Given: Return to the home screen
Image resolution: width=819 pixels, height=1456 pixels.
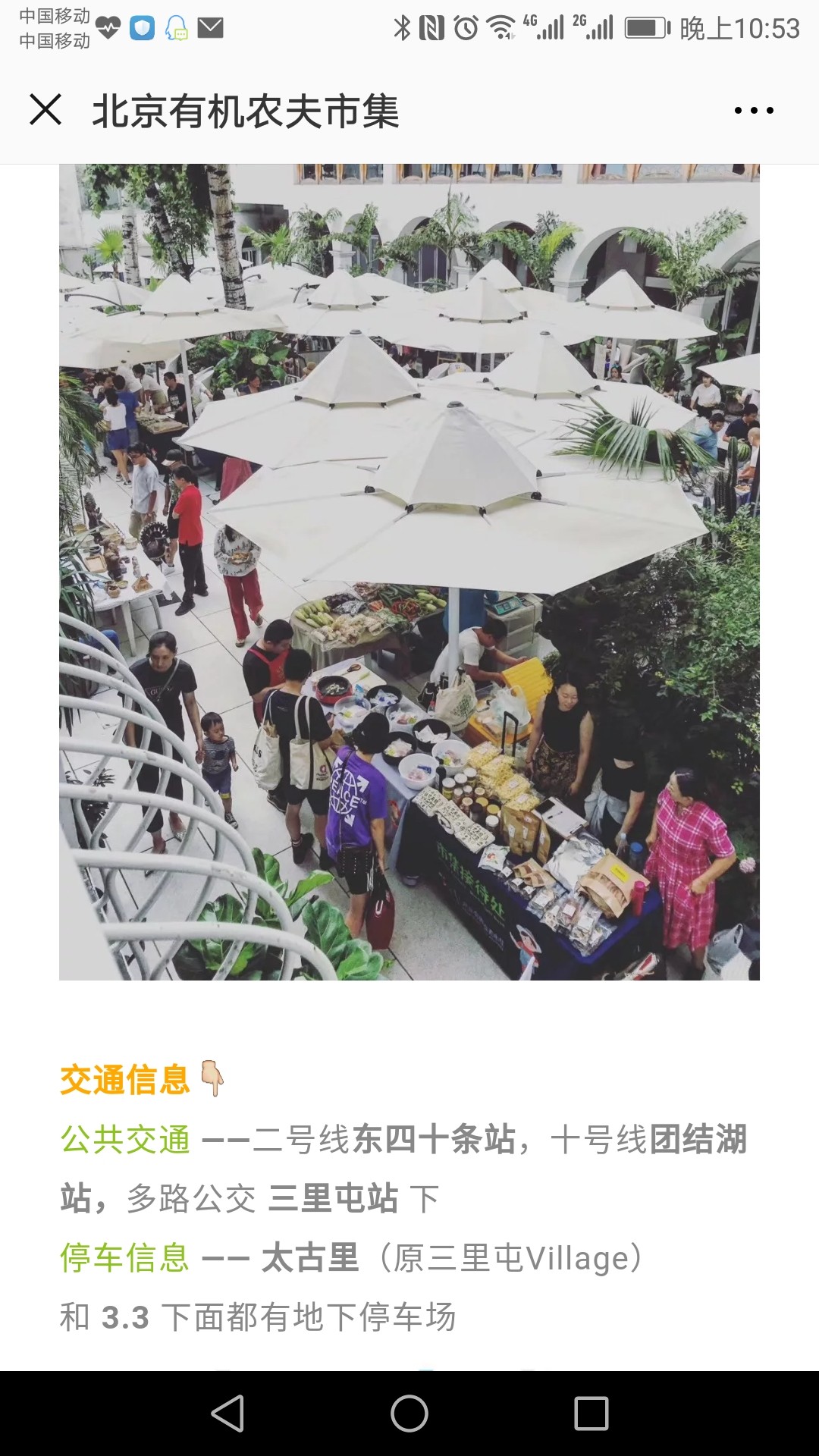Looking at the screenshot, I should [x=409, y=1414].
